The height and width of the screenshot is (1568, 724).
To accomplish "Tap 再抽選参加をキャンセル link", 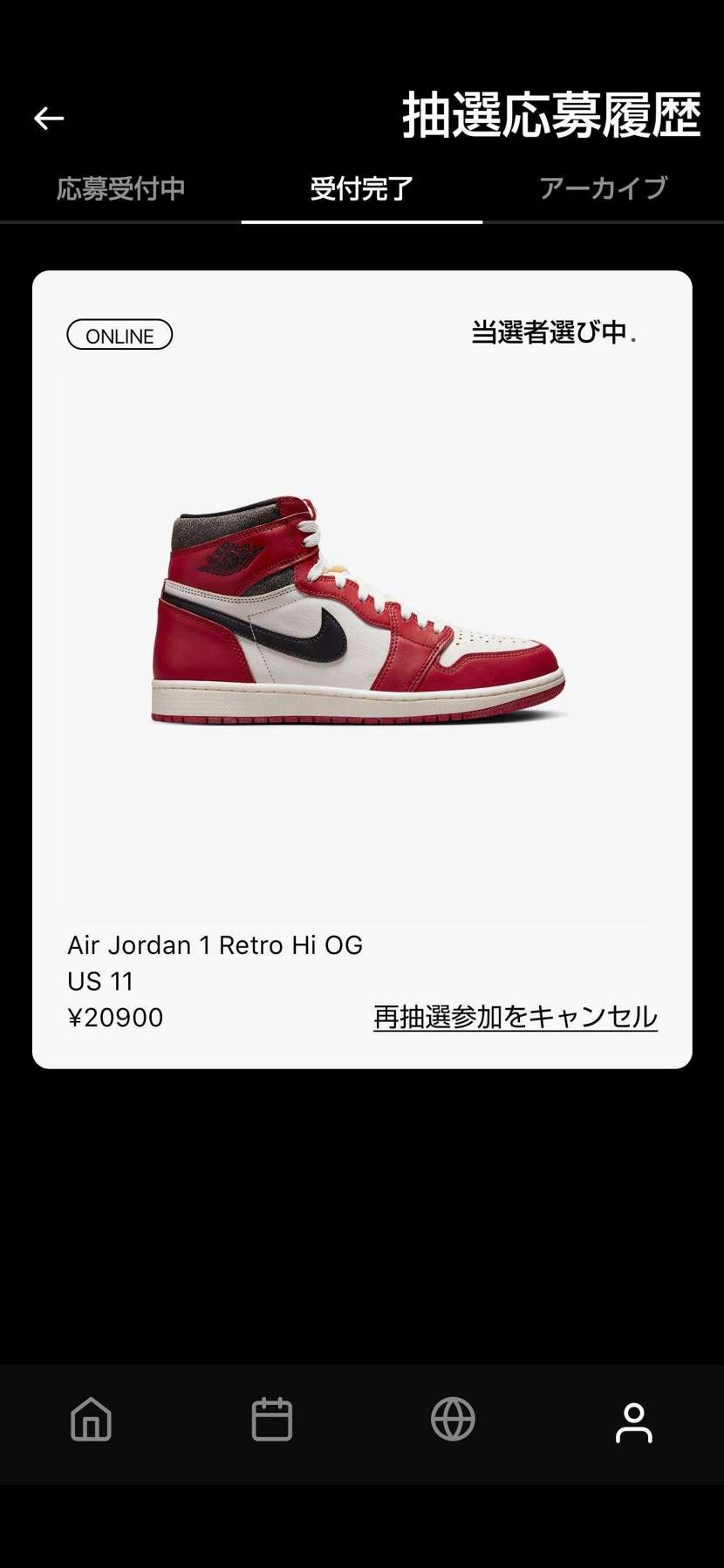I will [x=515, y=1017].
